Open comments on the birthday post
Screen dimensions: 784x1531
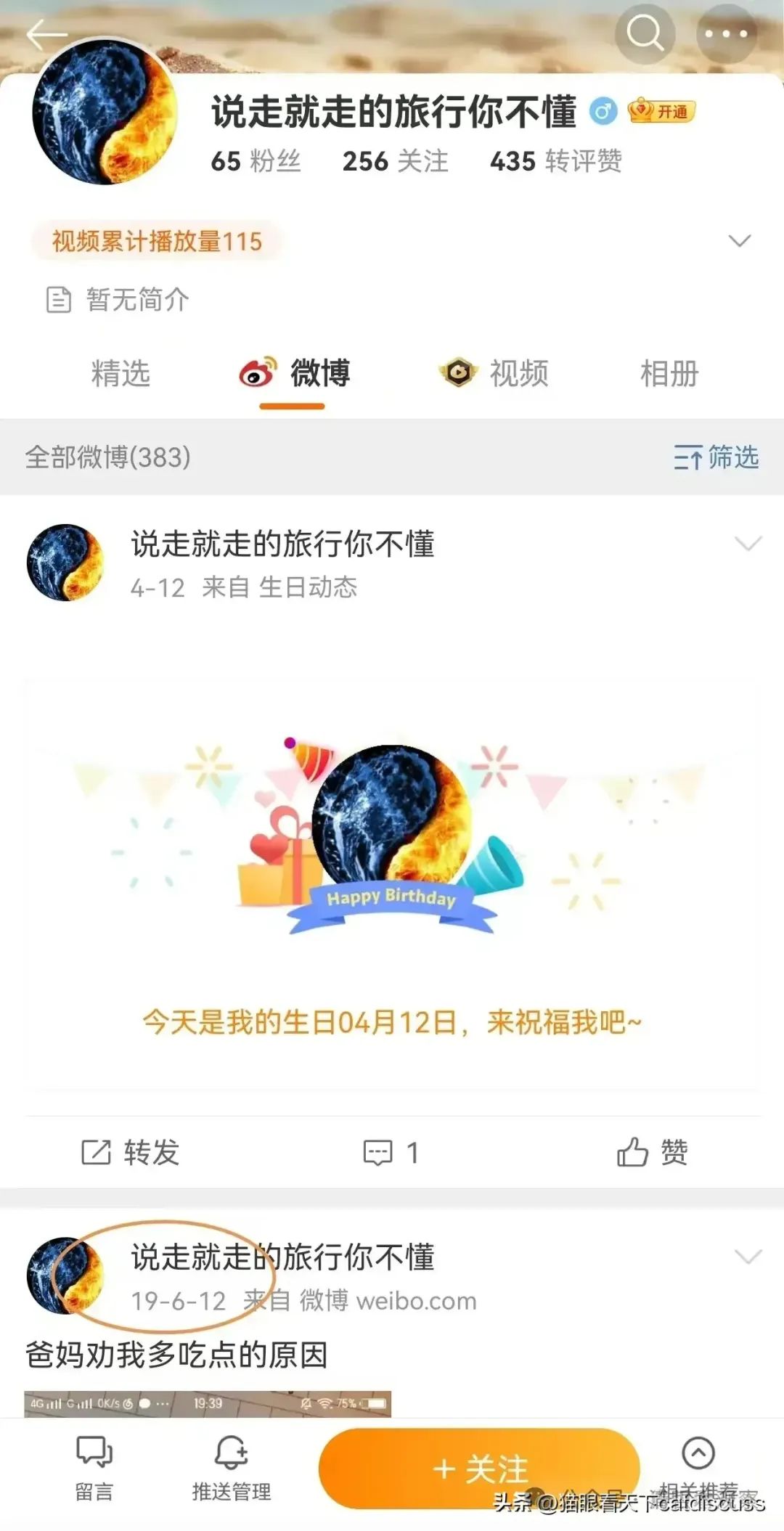tap(391, 1152)
